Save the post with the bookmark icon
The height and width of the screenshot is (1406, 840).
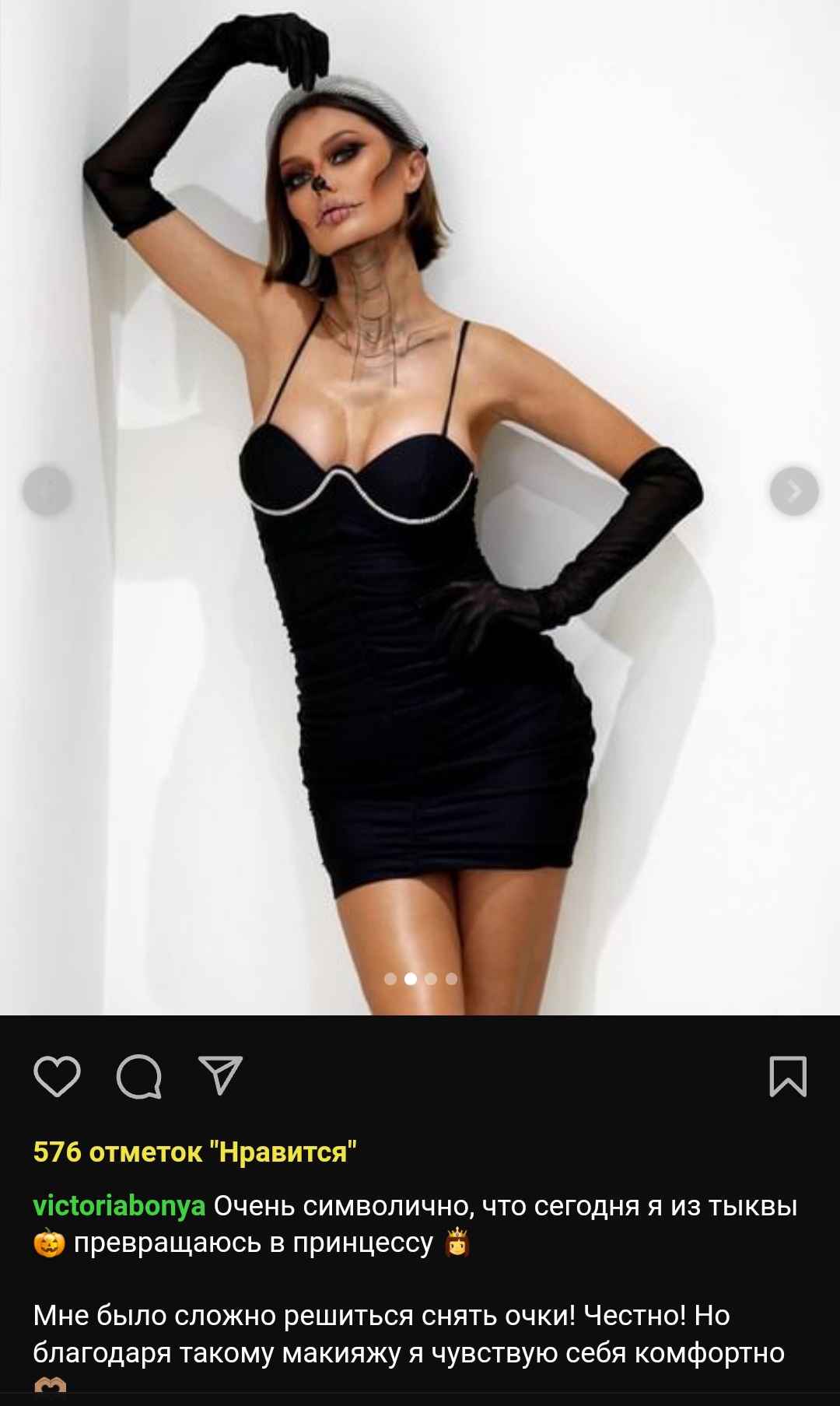pyautogui.click(x=788, y=1077)
